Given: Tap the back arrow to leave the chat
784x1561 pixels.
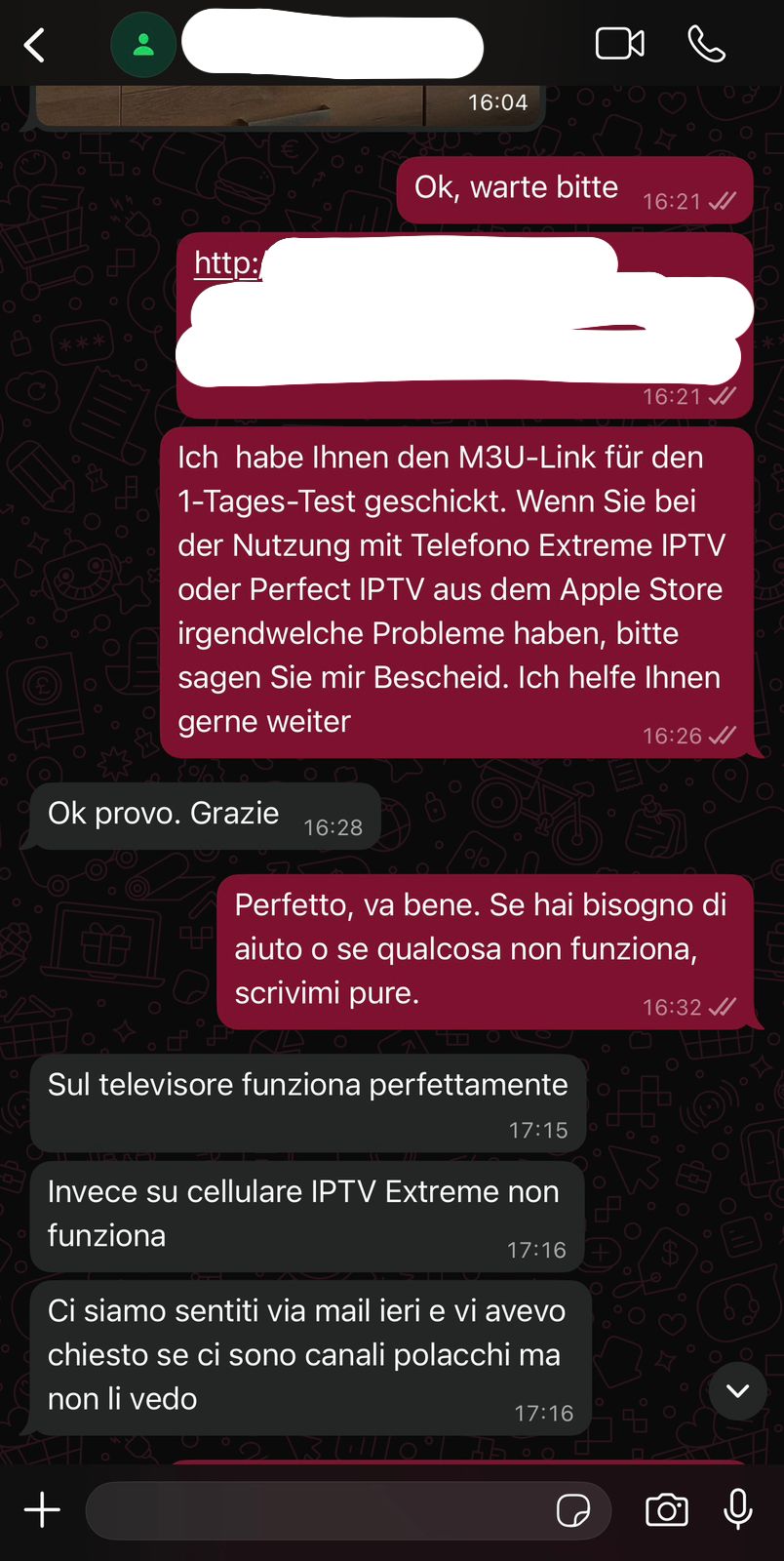Looking at the screenshot, I should click(x=34, y=44).
